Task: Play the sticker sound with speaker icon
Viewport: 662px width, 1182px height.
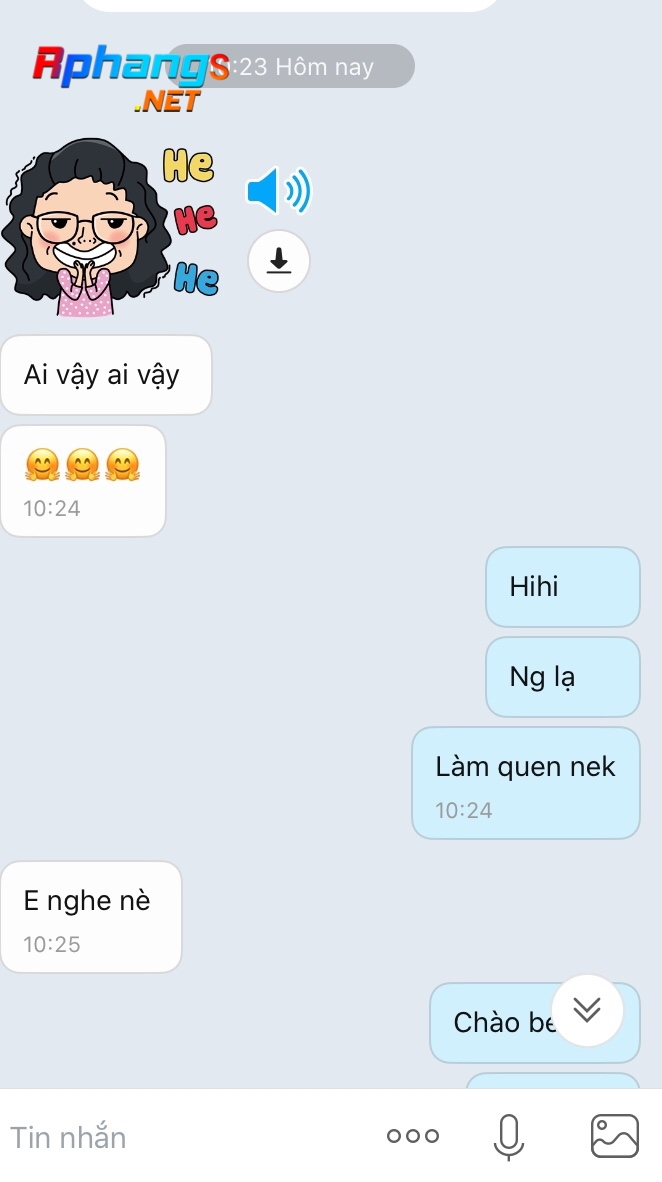Action: coord(278,191)
